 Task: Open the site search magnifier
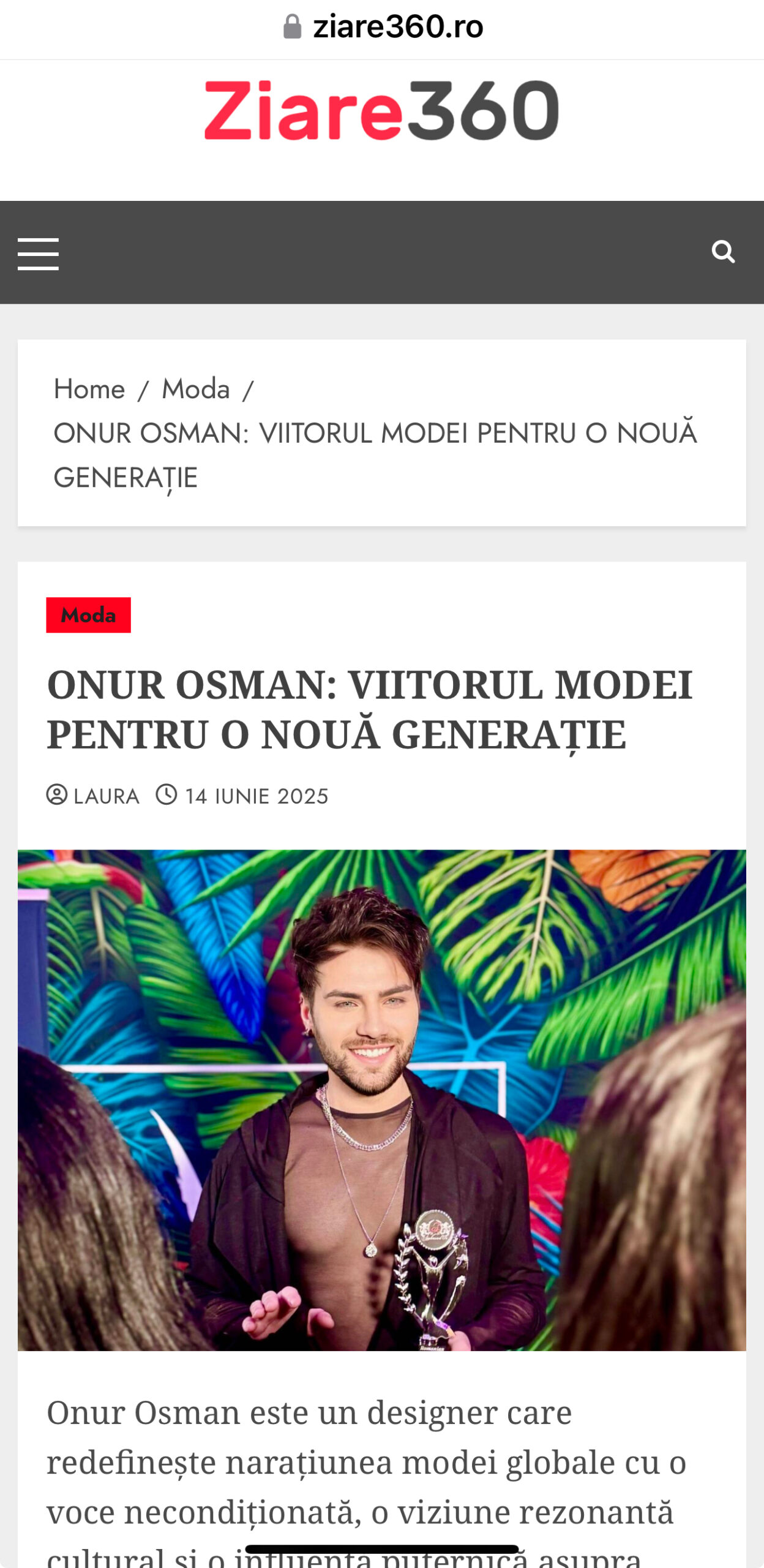723,252
